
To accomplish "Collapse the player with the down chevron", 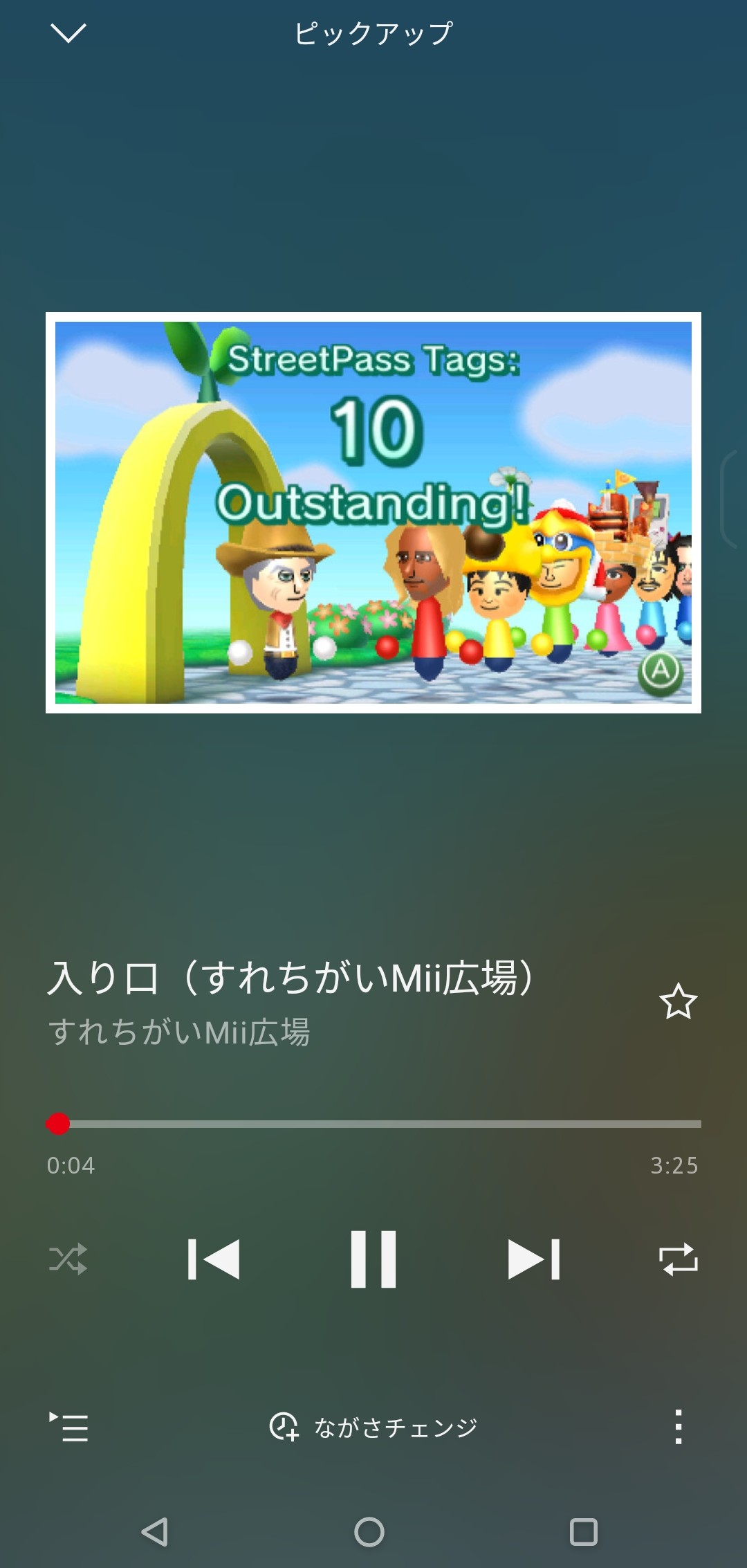I will tap(68, 33).
